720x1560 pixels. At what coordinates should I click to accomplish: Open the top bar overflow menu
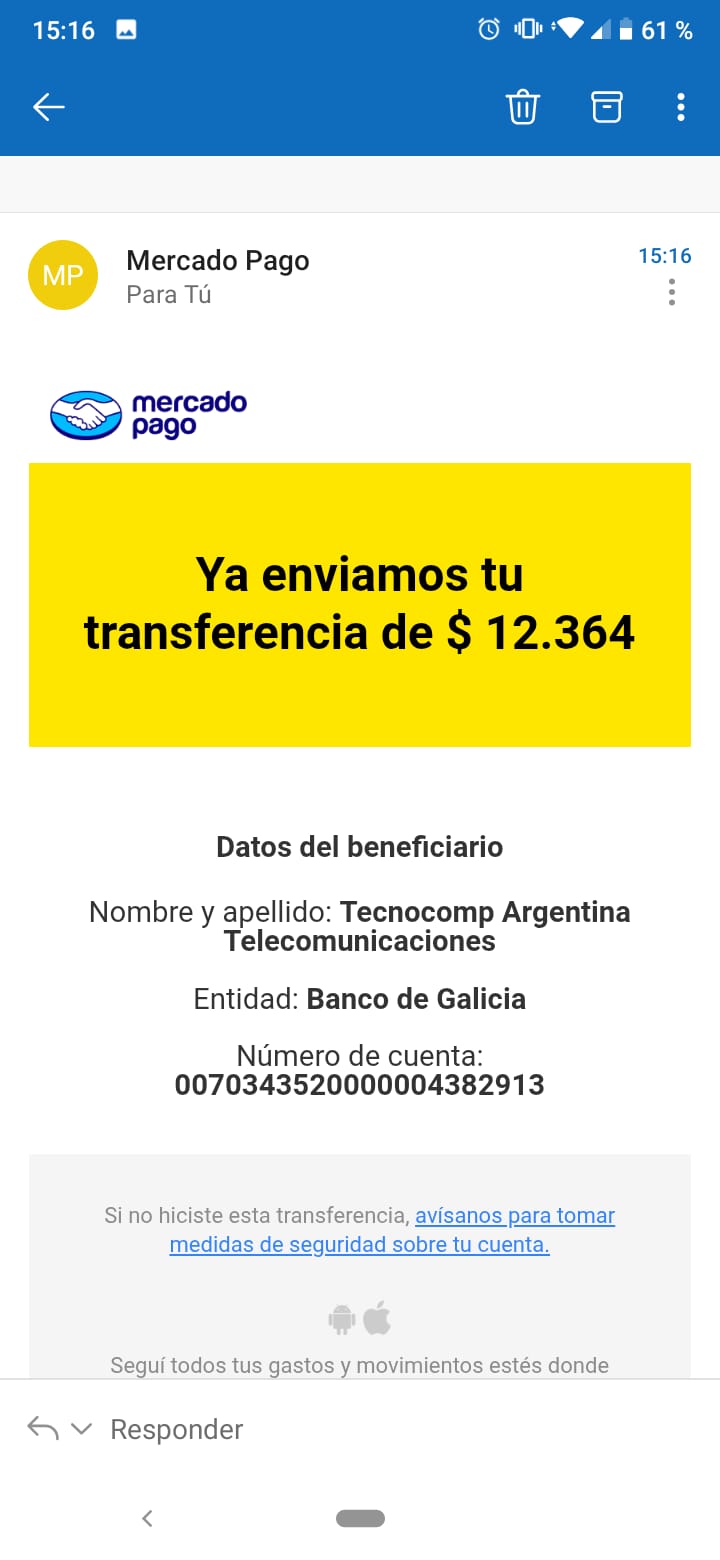click(x=681, y=107)
